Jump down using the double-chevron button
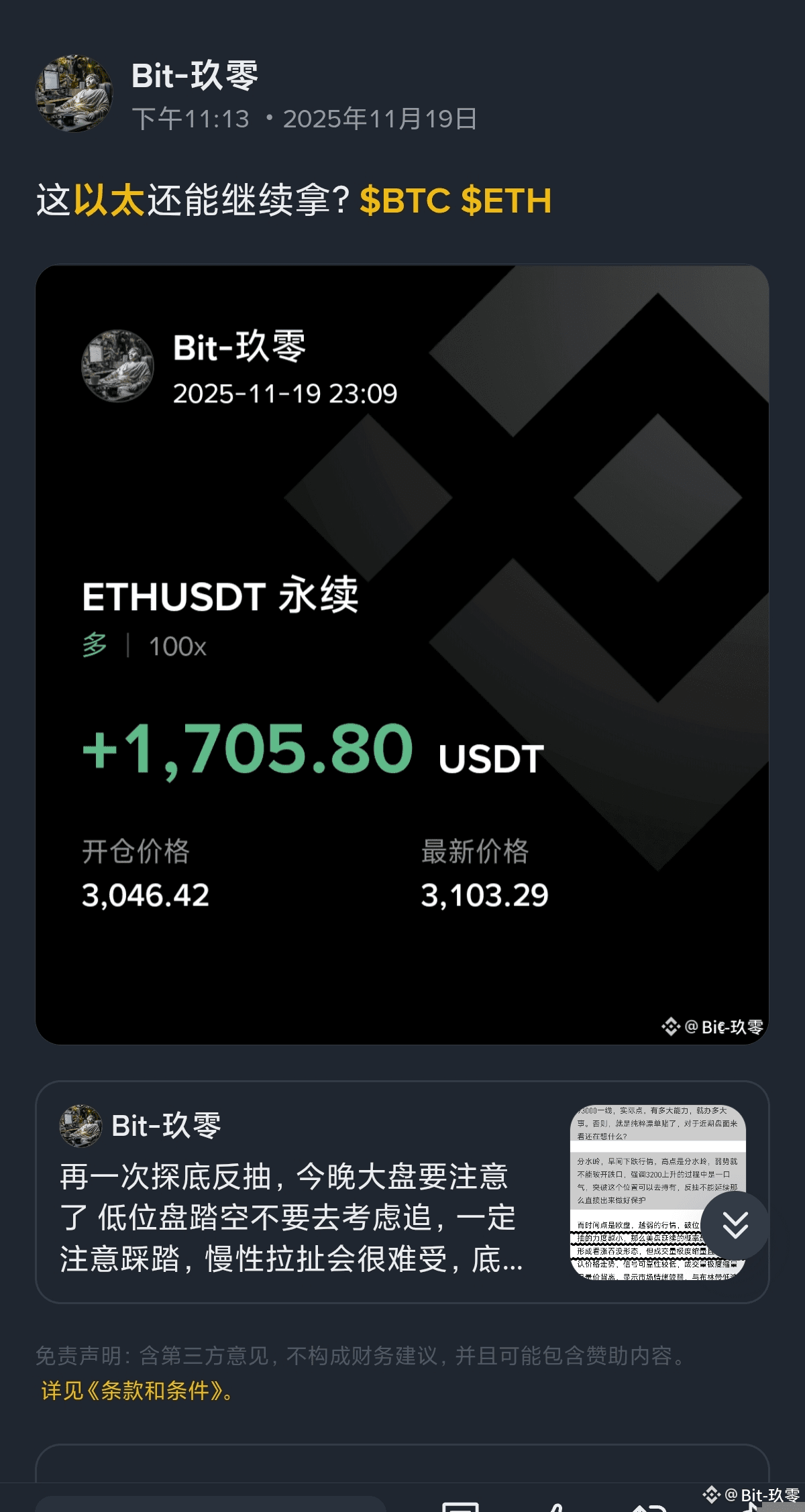The width and height of the screenshot is (805, 1512). coord(735,1225)
